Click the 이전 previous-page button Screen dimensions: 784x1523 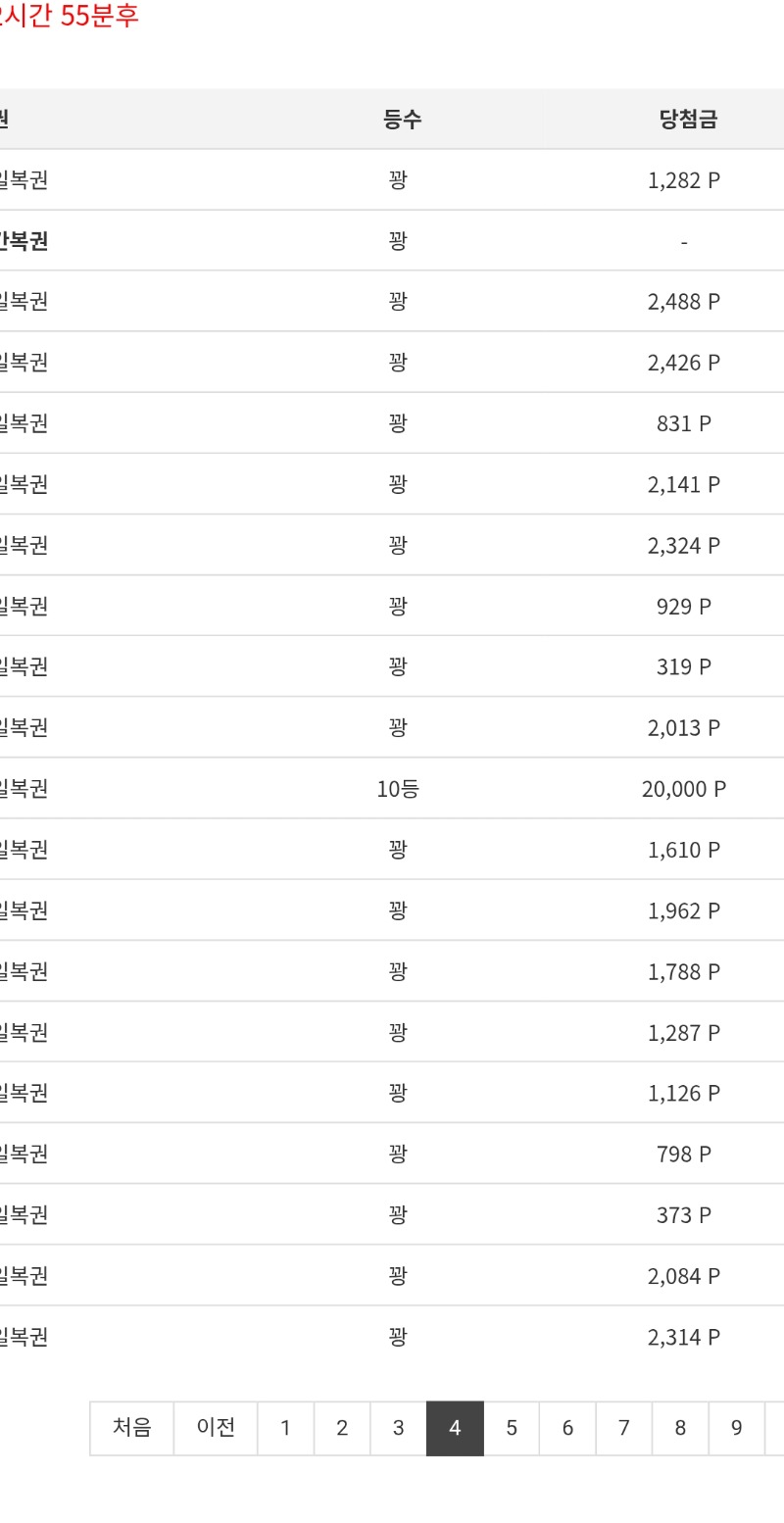click(216, 1429)
